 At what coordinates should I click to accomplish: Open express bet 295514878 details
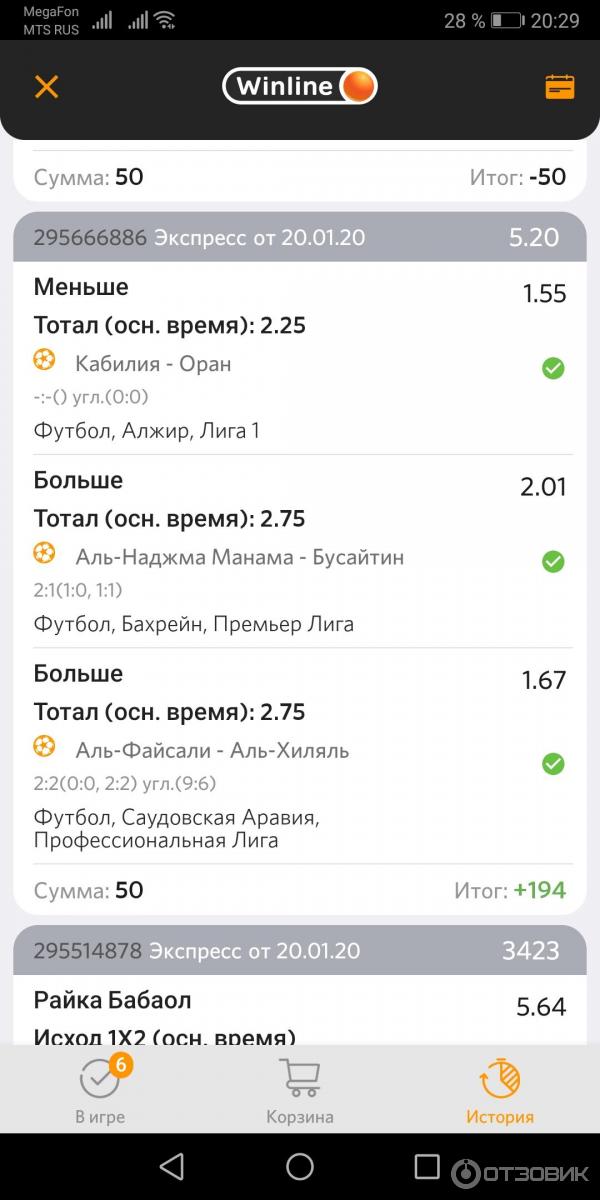(x=299, y=951)
